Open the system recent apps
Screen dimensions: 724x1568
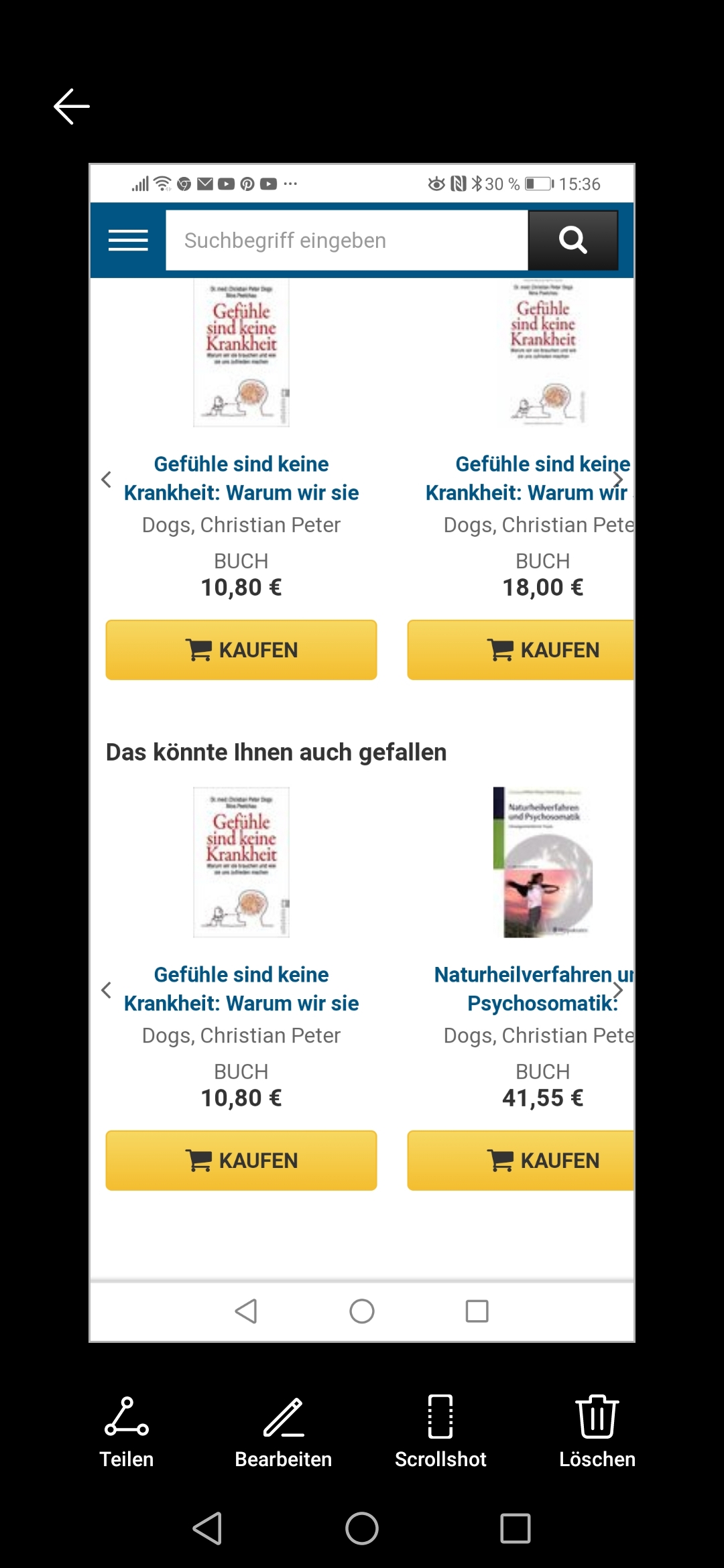click(515, 1528)
